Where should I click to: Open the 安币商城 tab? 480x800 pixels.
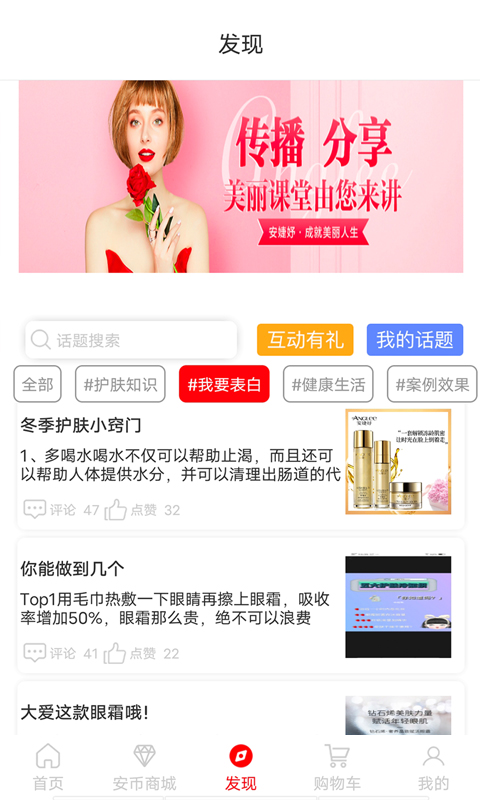pyautogui.click(x=144, y=767)
